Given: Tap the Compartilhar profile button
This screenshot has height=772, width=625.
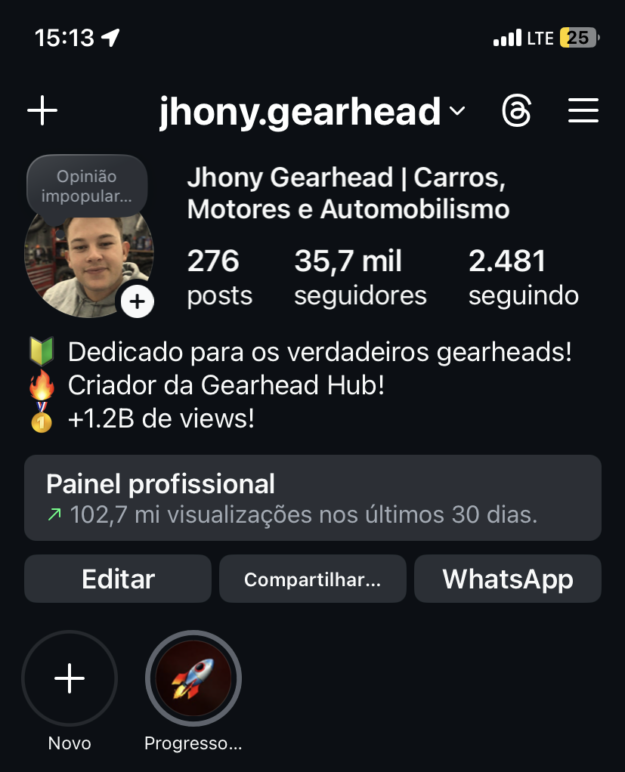Looking at the screenshot, I should 312,579.
